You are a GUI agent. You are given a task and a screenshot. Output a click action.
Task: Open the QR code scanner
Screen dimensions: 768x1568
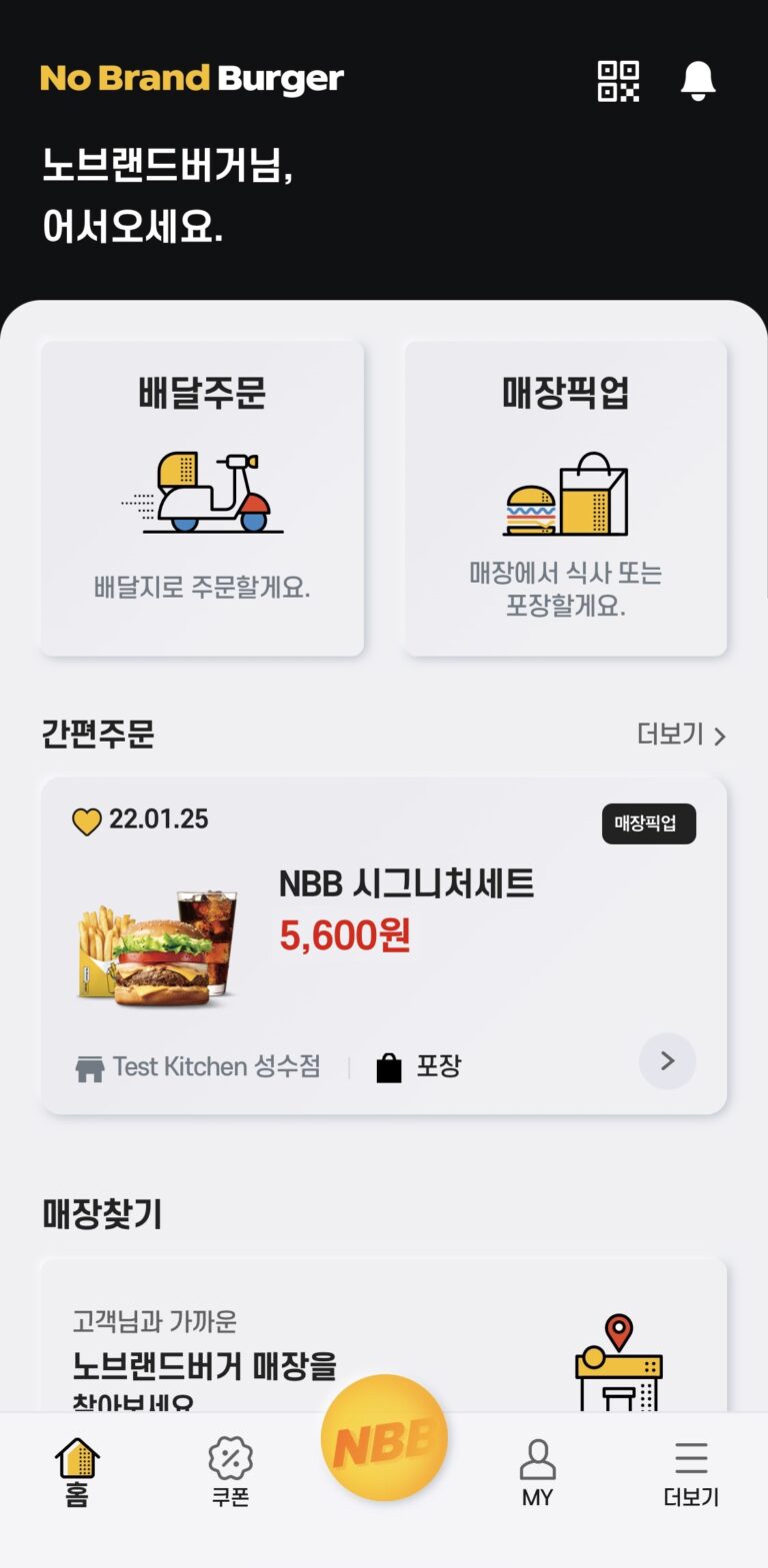(x=618, y=81)
